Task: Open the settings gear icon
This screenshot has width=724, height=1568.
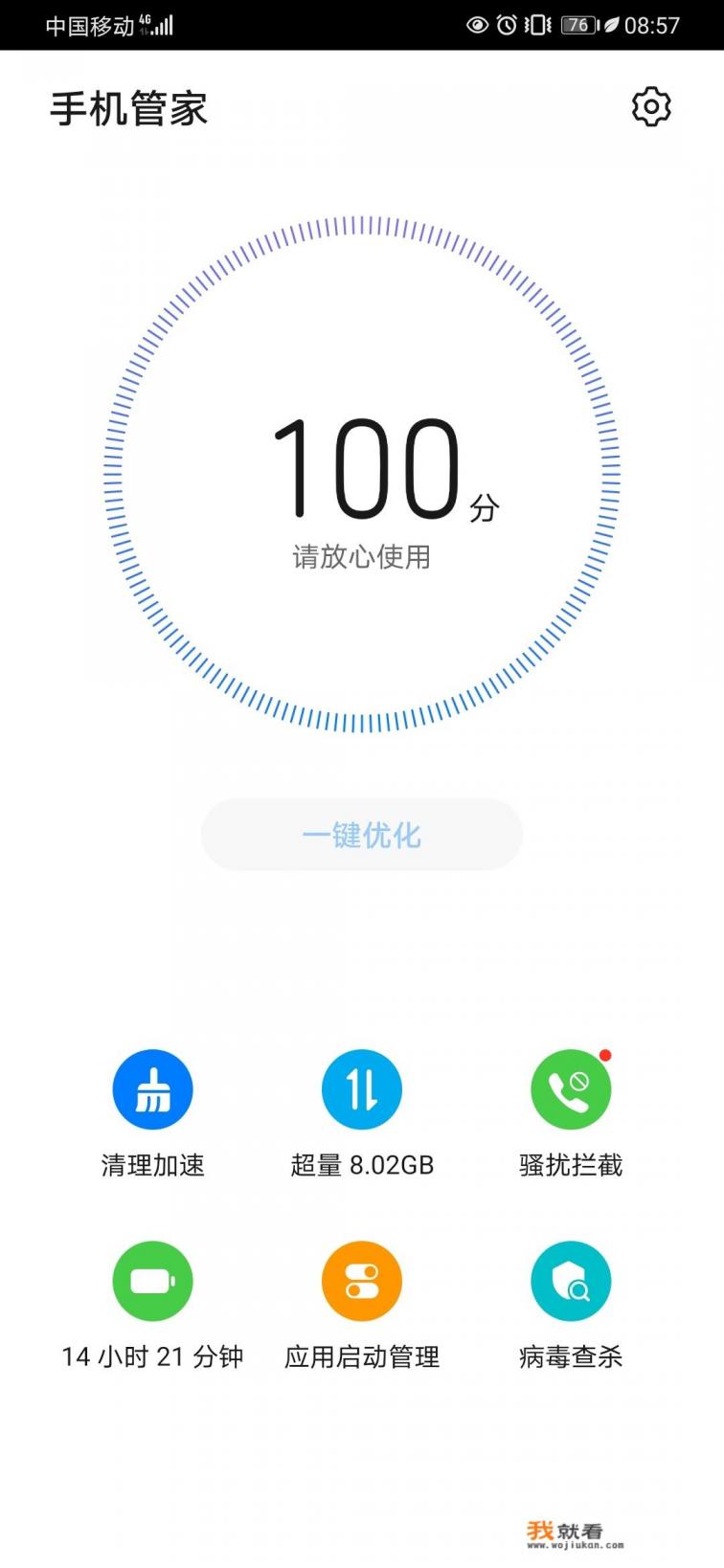Action: (649, 106)
